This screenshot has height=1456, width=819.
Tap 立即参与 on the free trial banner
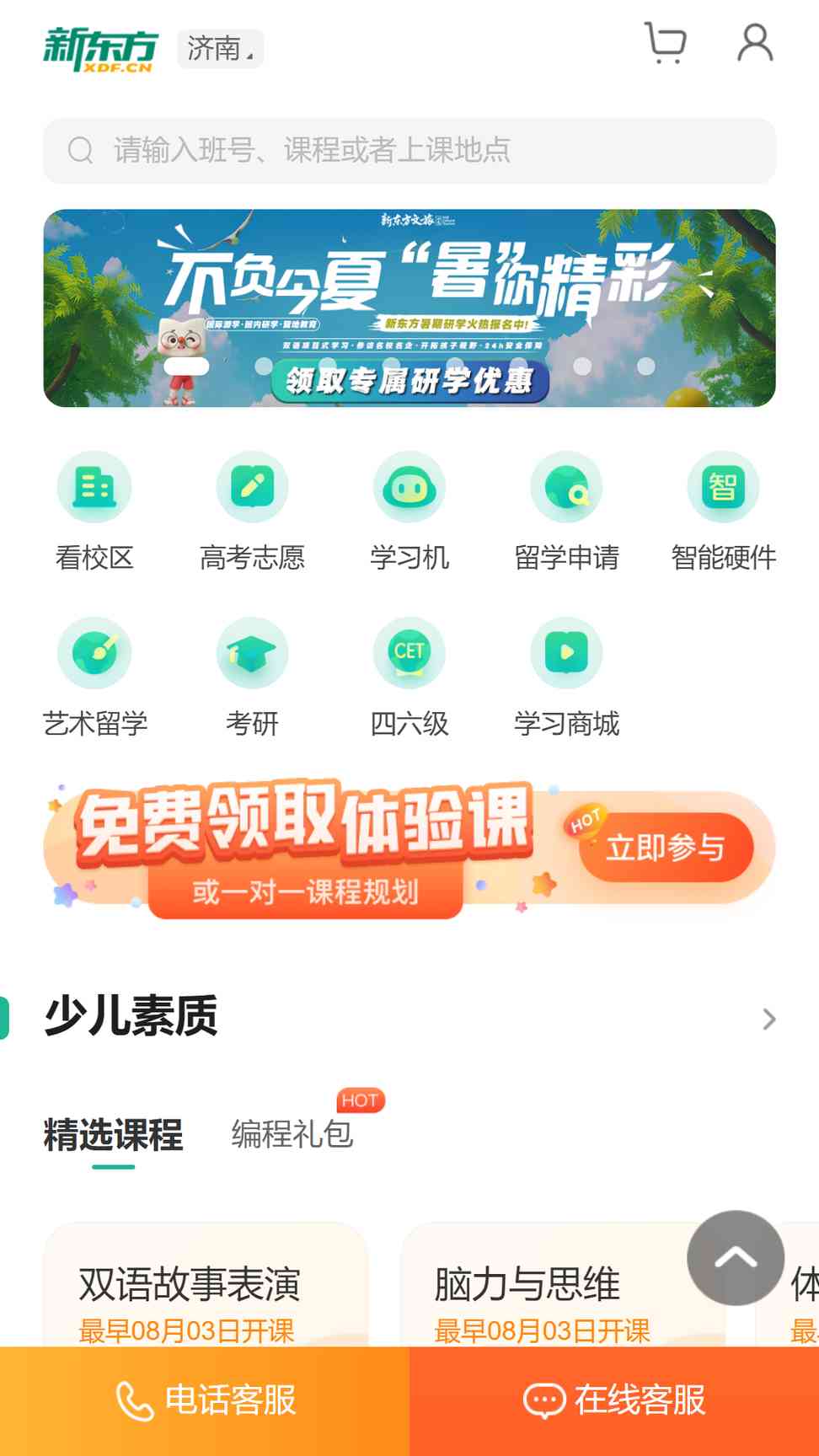[x=666, y=848]
